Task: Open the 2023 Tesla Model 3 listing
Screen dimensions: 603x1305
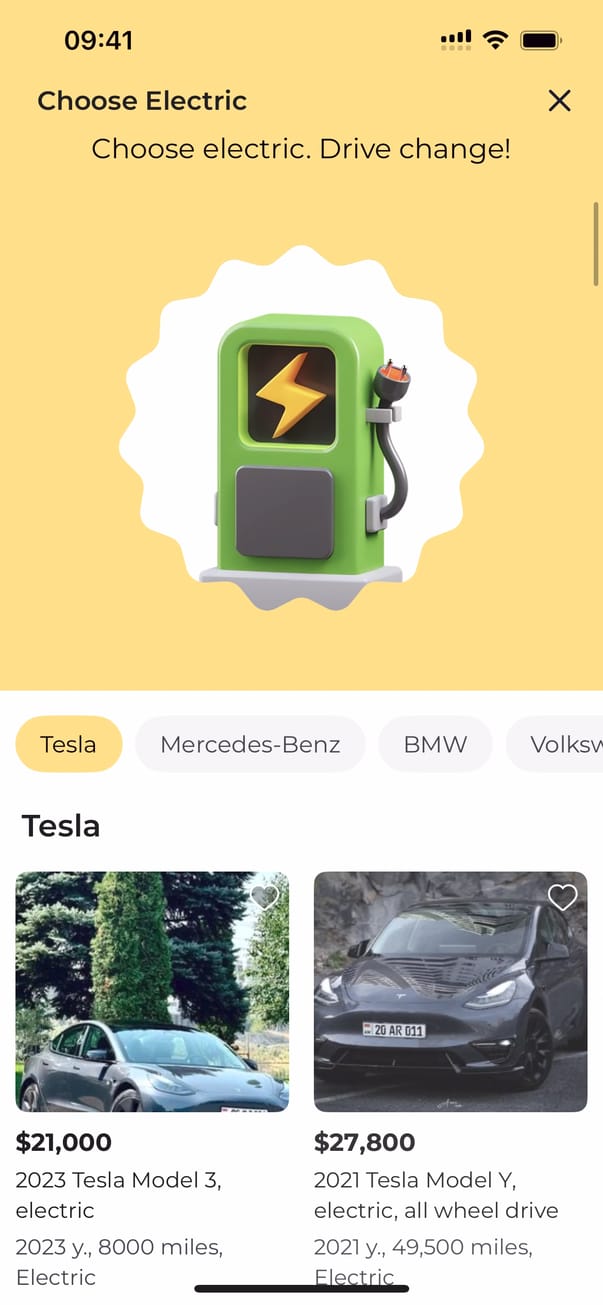Action: [x=152, y=991]
